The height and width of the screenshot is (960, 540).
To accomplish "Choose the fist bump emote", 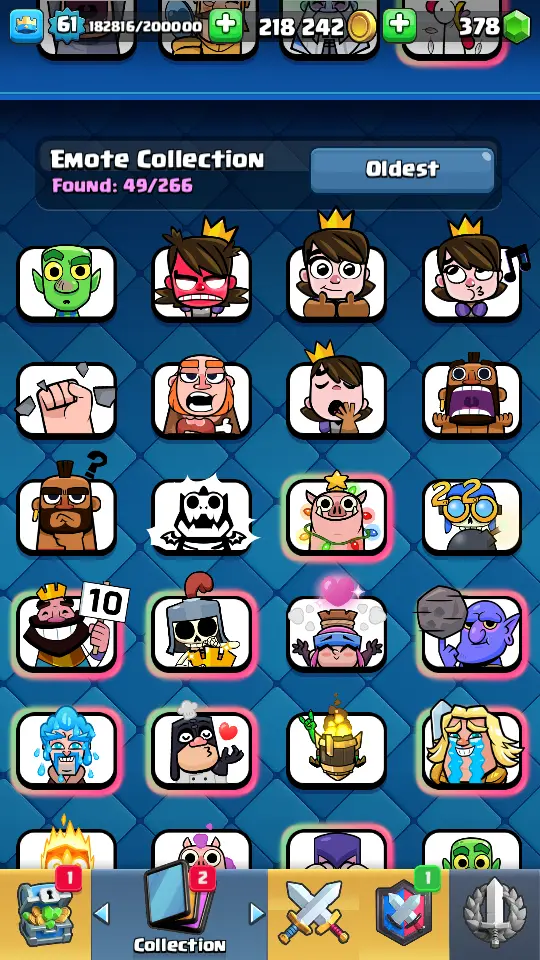I will 66,399.
